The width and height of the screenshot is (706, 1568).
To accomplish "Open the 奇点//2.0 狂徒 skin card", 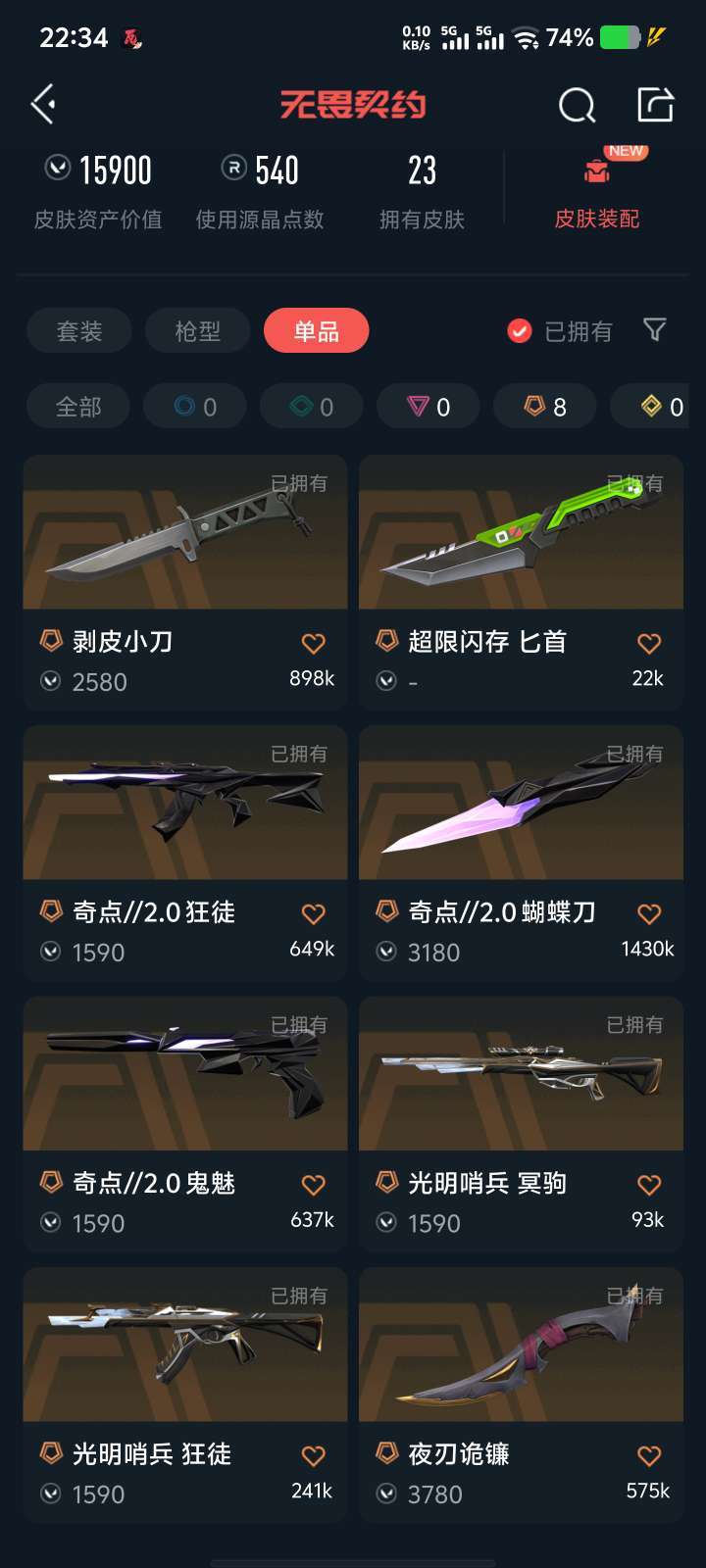I will click(x=185, y=853).
